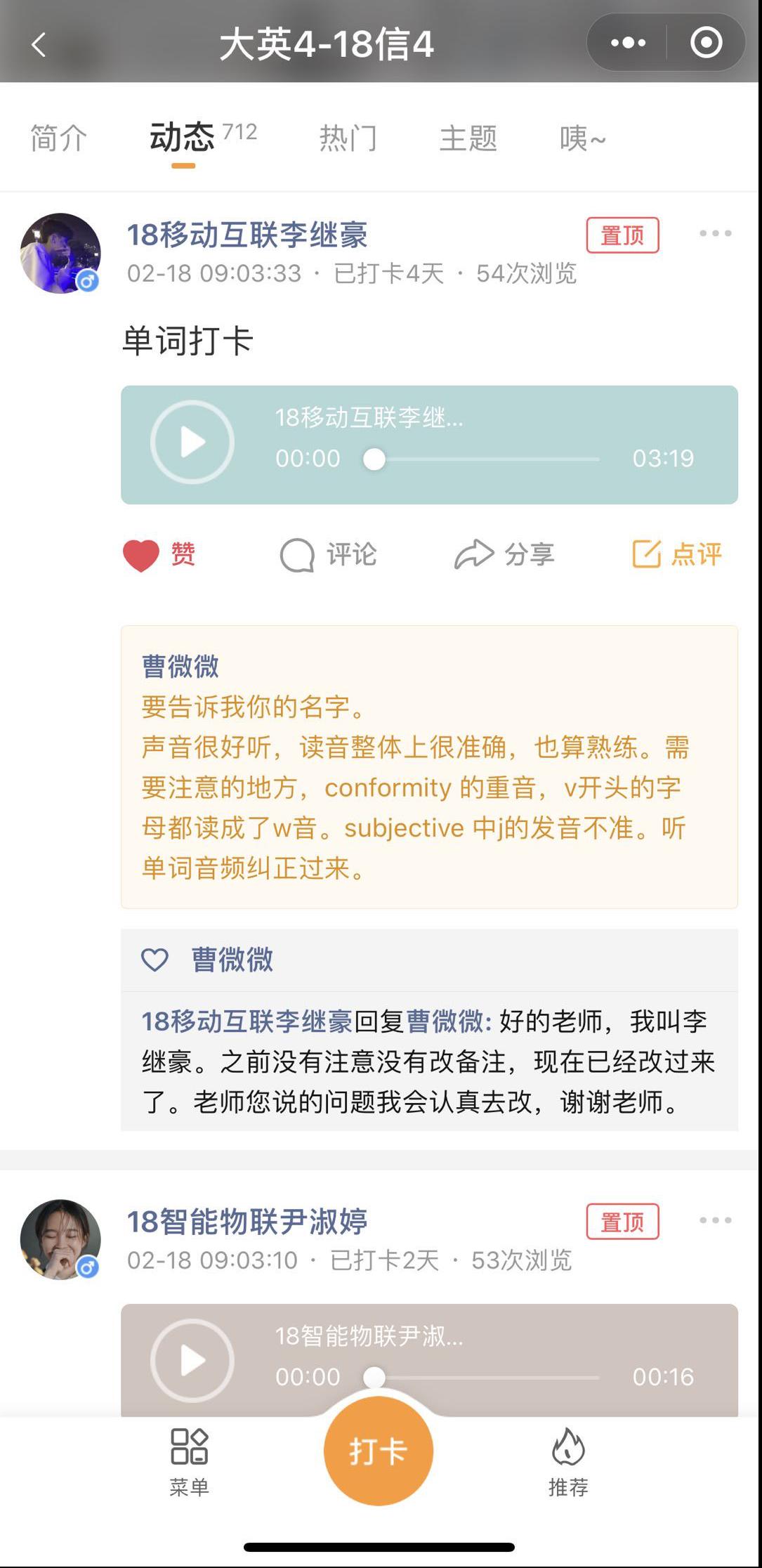Switch to the 热门 tab
Image resolution: width=762 pixels, height=1568 pixels.
(x=348, y=138)
